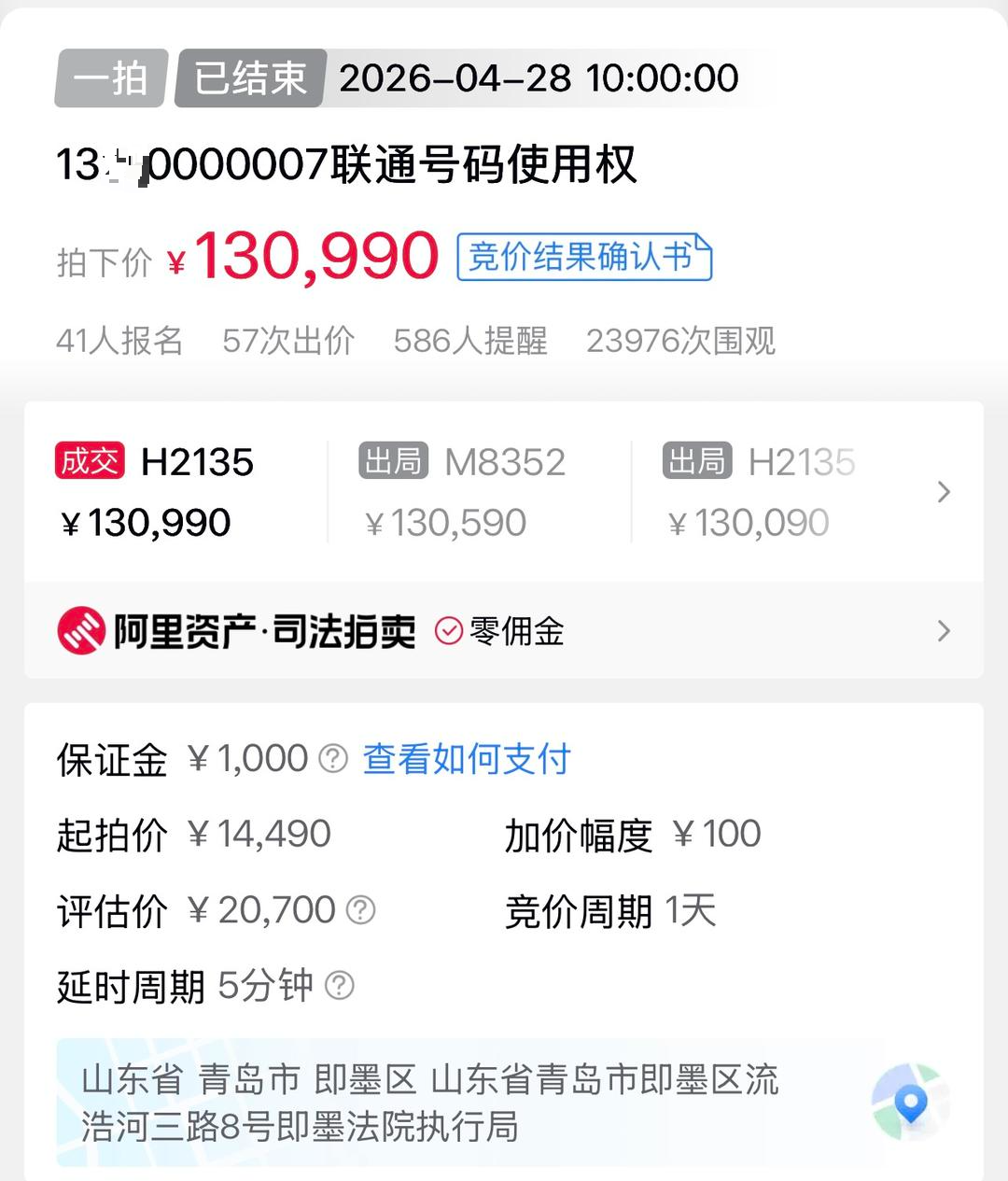The height and width of the screenshot is (1181, 1008).
Task: Open the 竞价结果确认书 document
Action: coord(583,257)
